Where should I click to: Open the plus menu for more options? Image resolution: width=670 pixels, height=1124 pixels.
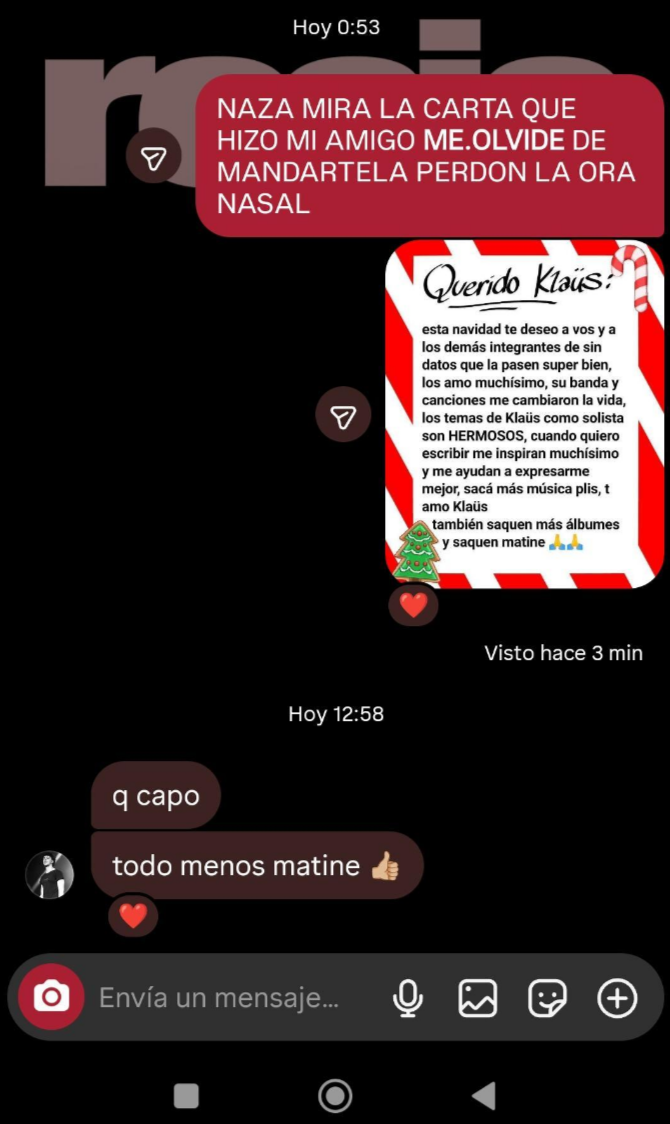(x=617, y=997)
